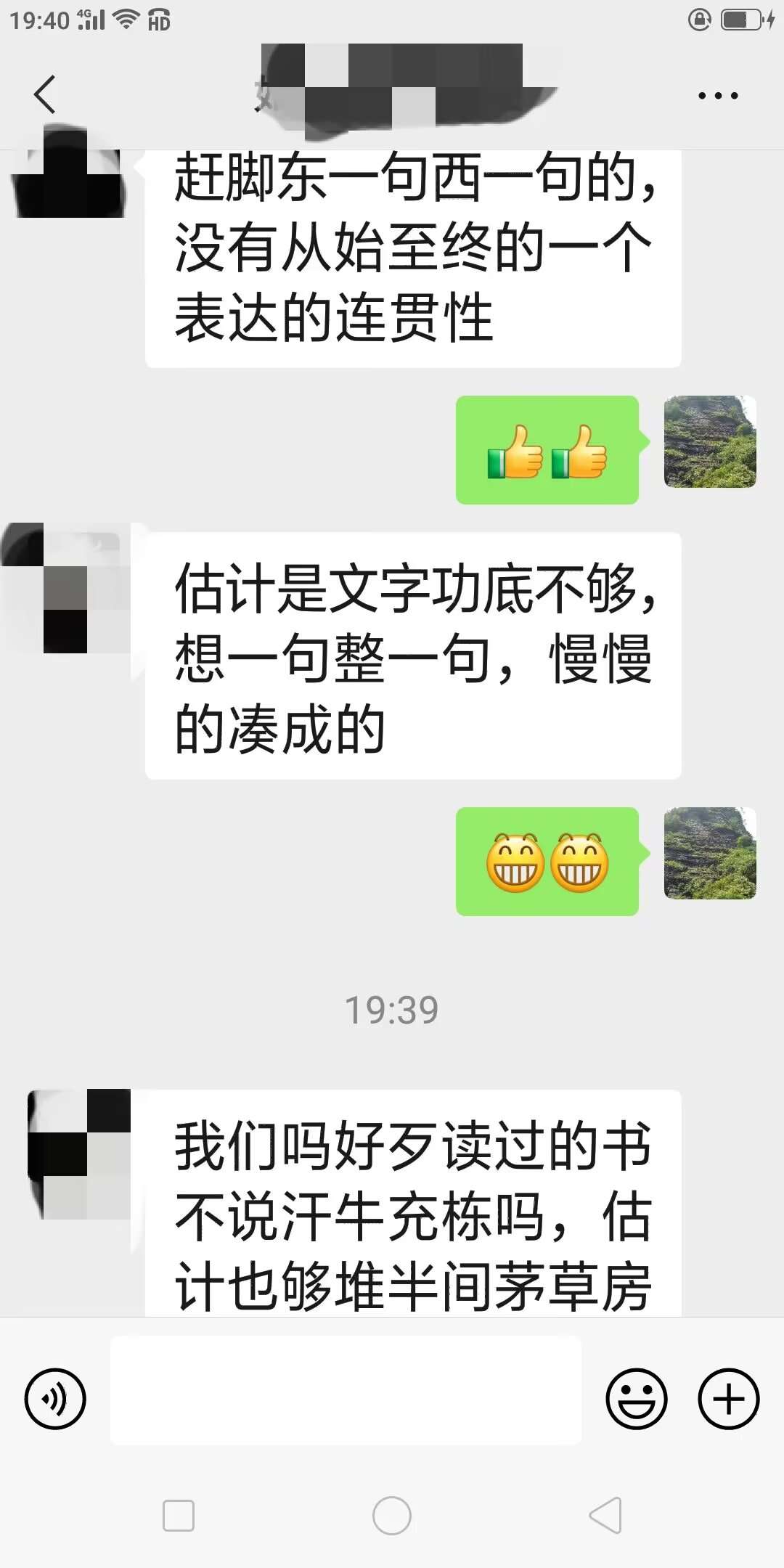Tap the avatar next to 我们吗好歹读过的书 message
The image size is (784, 1568).
80,1153
